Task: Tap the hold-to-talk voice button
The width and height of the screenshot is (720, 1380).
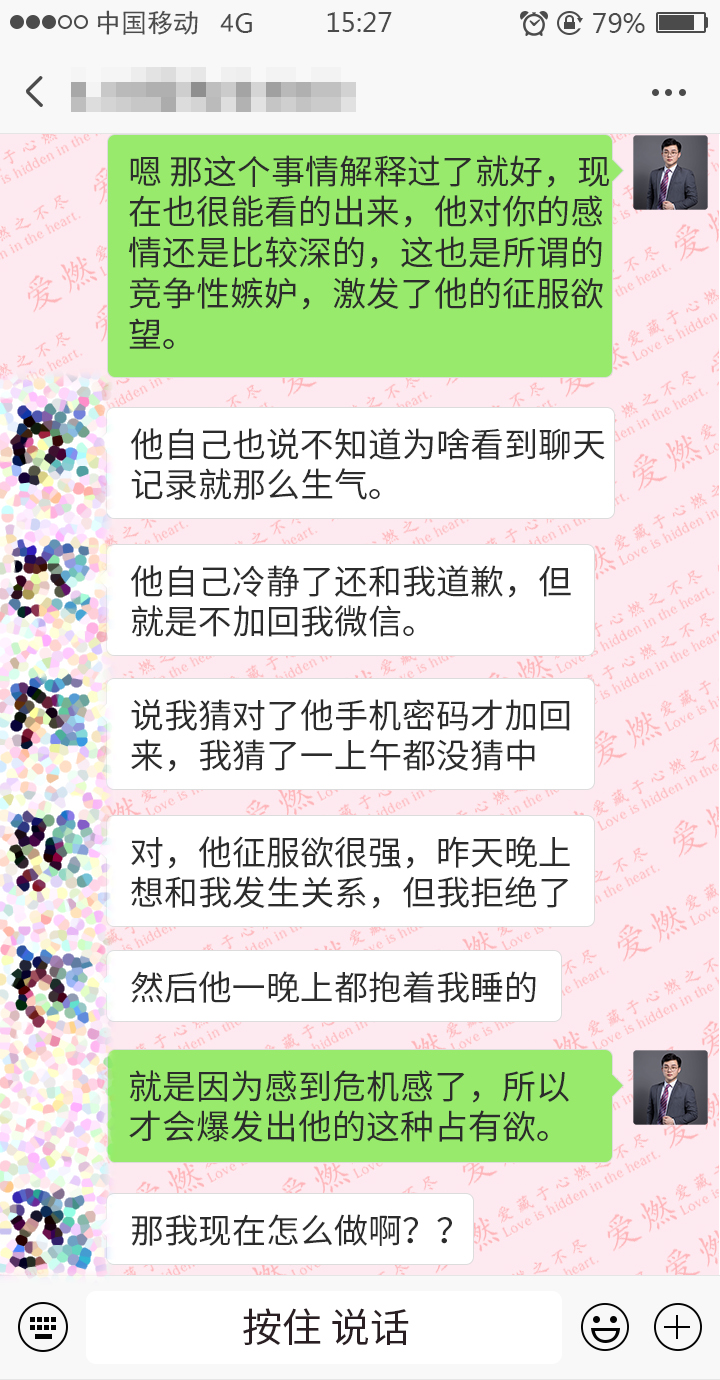Action: 324,1327
